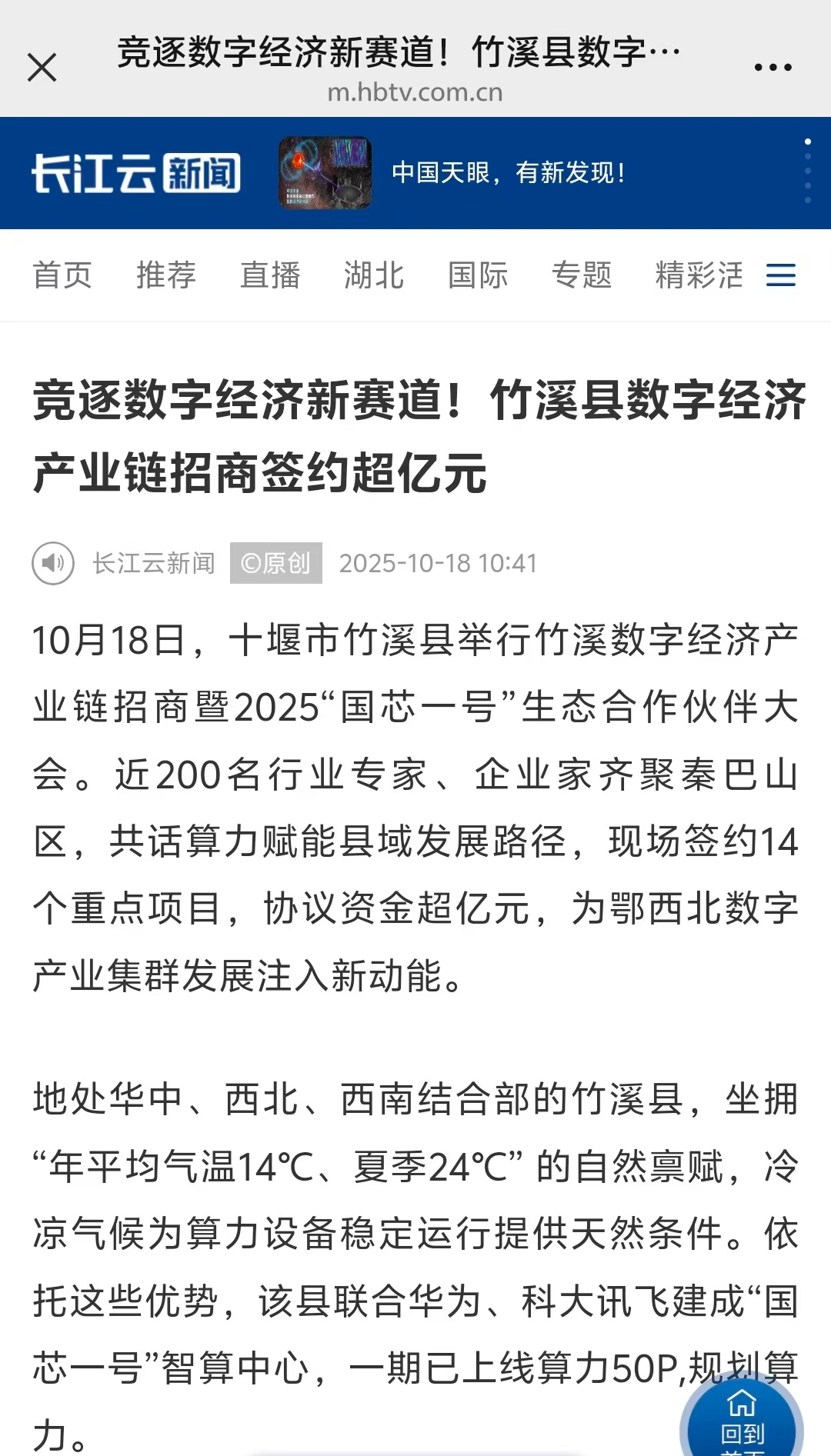The height and width of the screenshot is (1456, 831).
Task: Go to the 首页 tab
Action: [62, 275]
